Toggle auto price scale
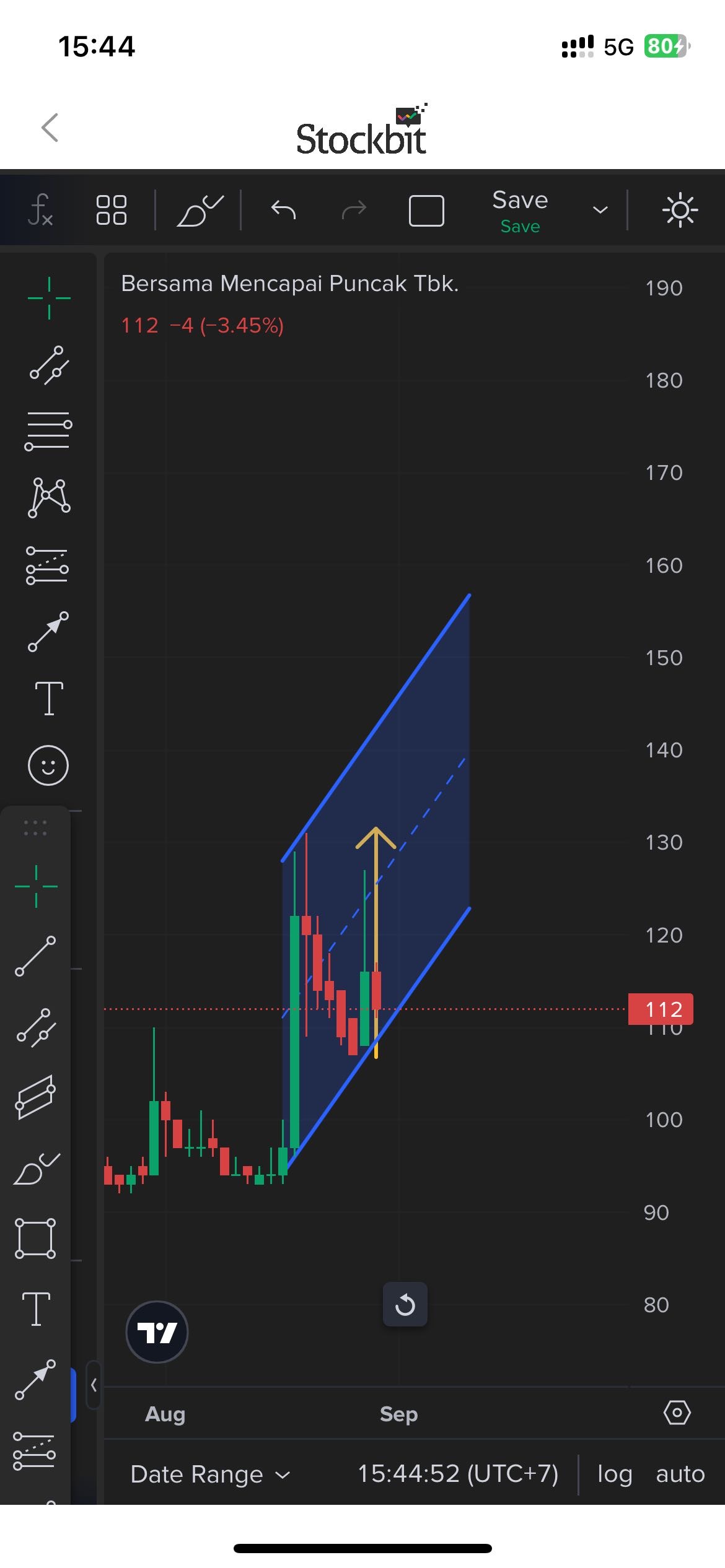The height and width of the screenshot is (1568, 725). coord(680,1474)
